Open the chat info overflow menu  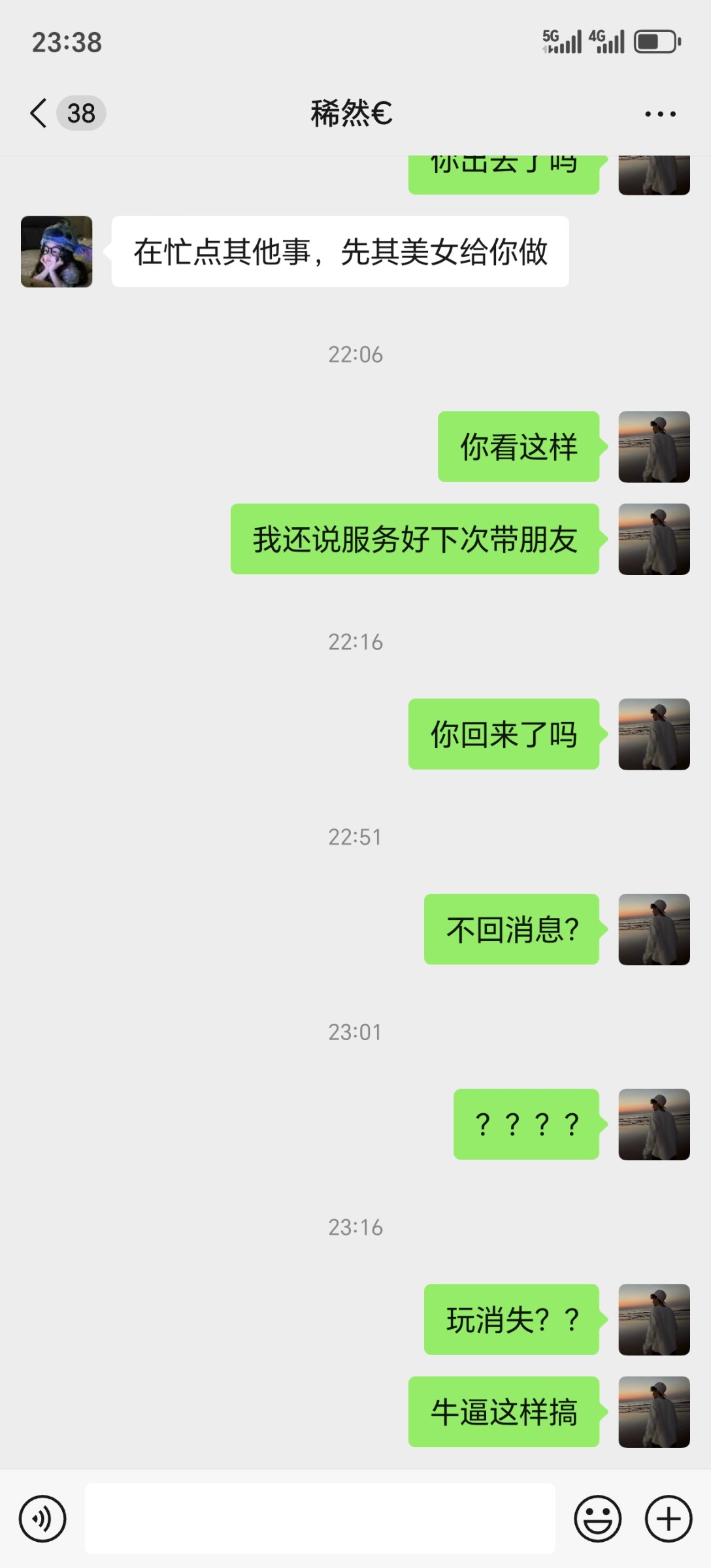[x=660, y=114]
